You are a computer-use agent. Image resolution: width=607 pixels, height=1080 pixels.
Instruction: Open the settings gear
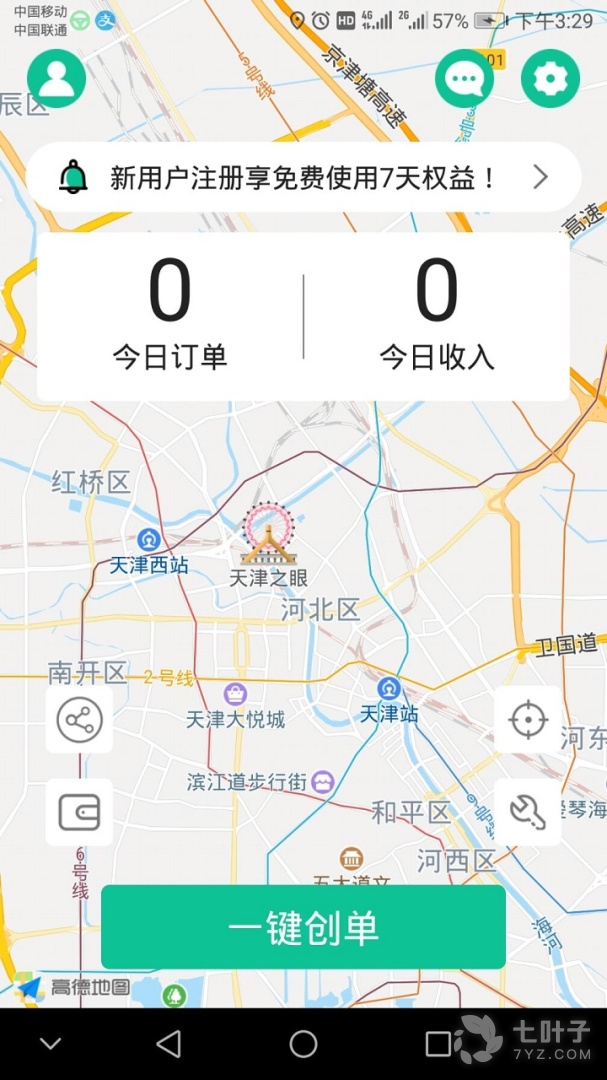(x=550, y=78)
